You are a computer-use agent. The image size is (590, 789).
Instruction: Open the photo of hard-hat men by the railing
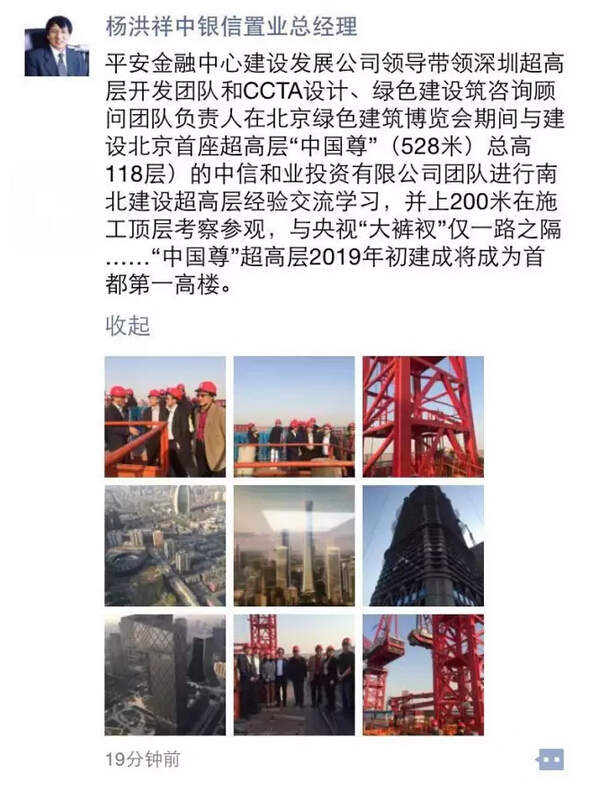pyautogui.click(x=165, y=417)
